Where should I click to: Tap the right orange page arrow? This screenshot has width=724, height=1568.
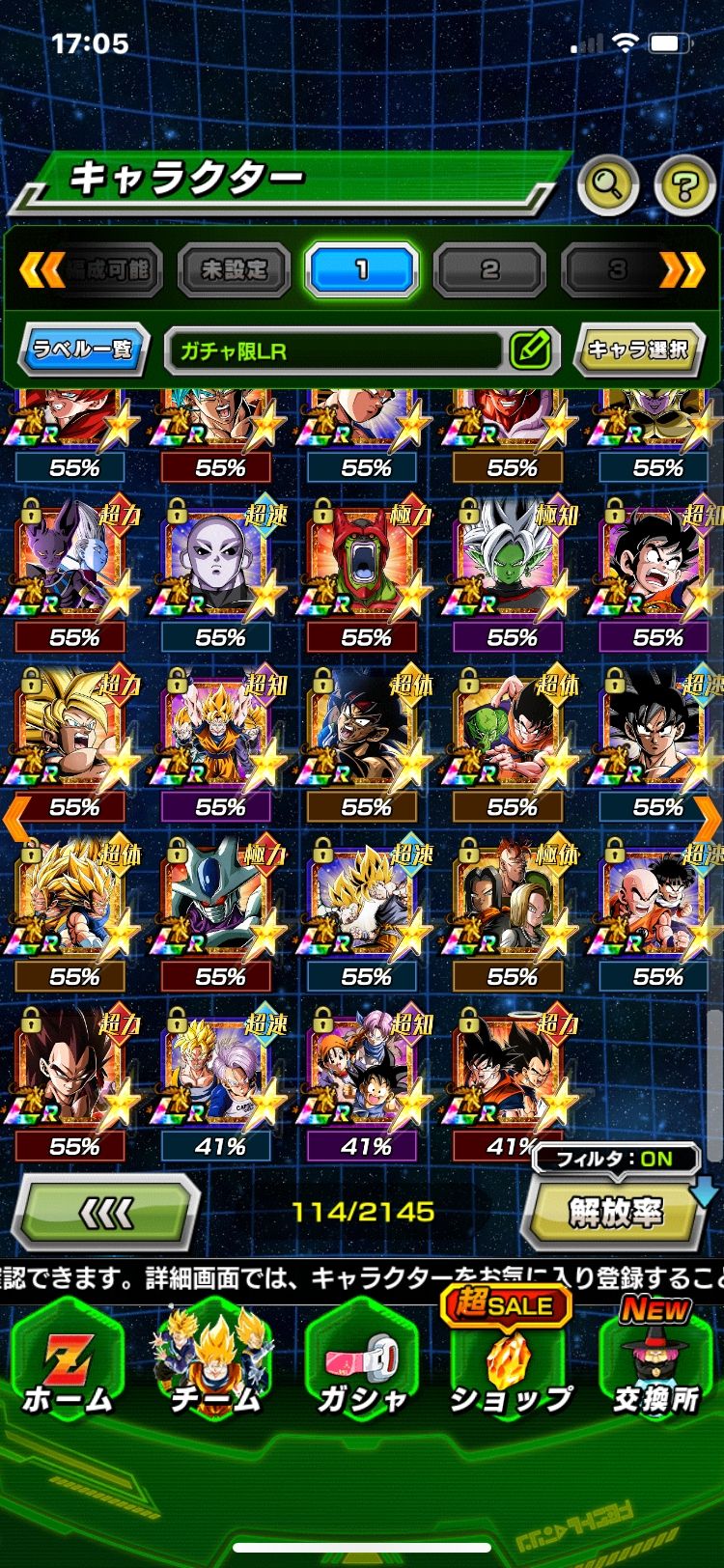click(x=710, y=819)
